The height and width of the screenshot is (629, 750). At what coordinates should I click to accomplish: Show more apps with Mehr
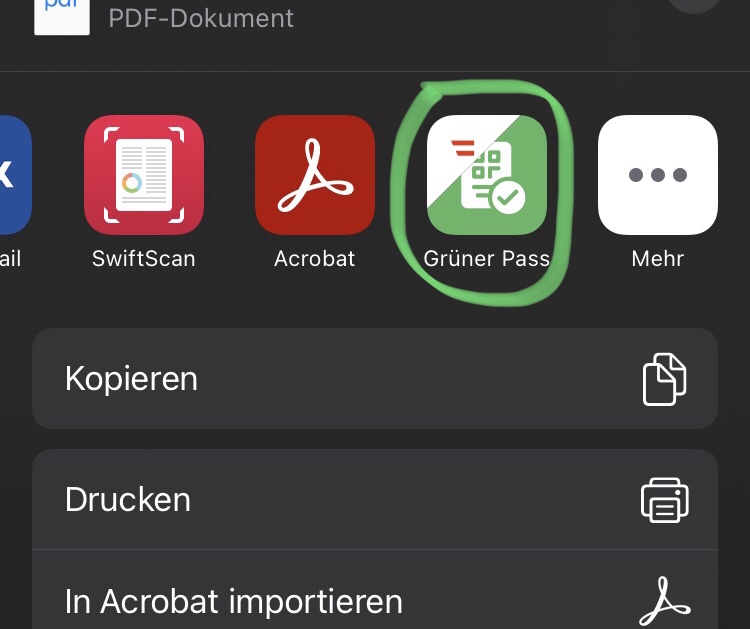657,175
